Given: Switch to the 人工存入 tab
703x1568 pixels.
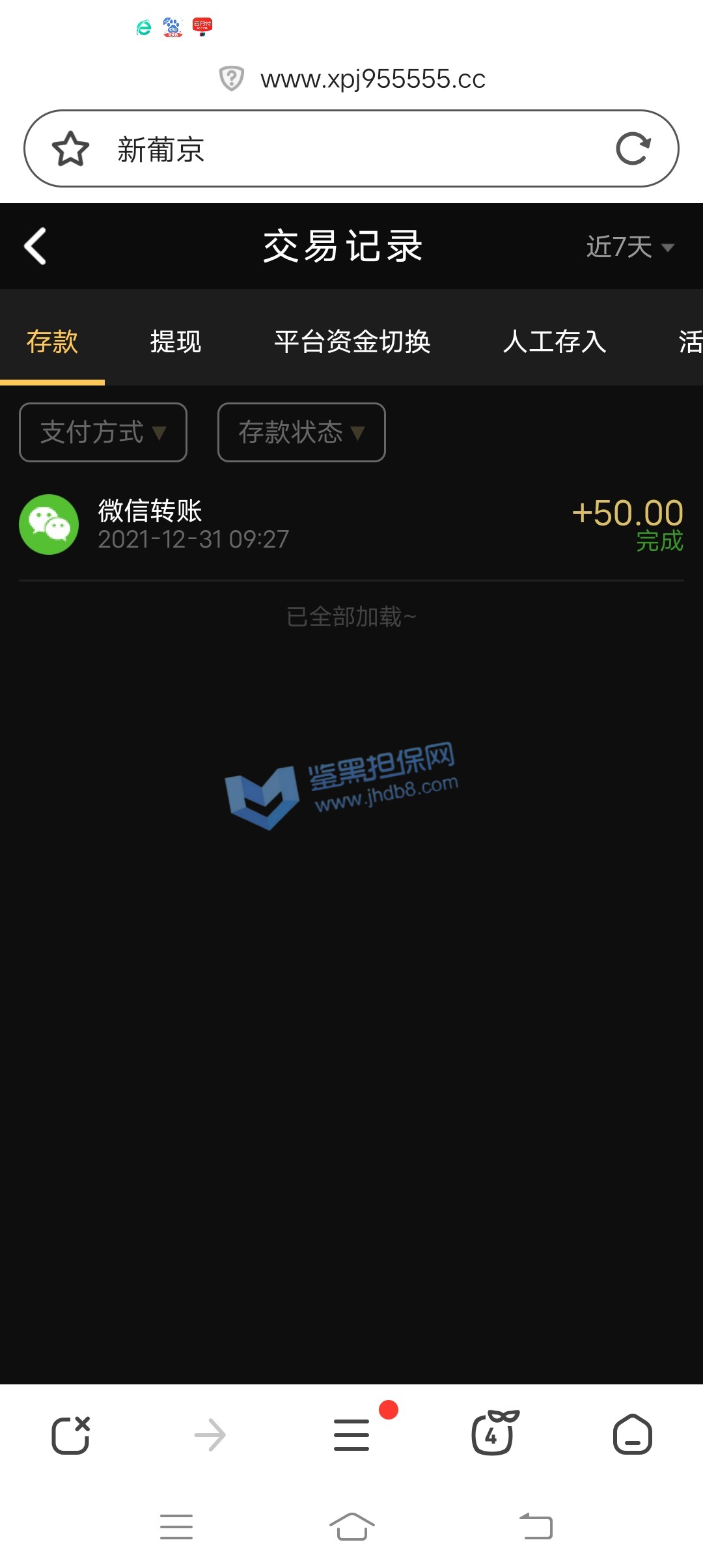Looking at the screenshot, I should [x=555, y=341].
